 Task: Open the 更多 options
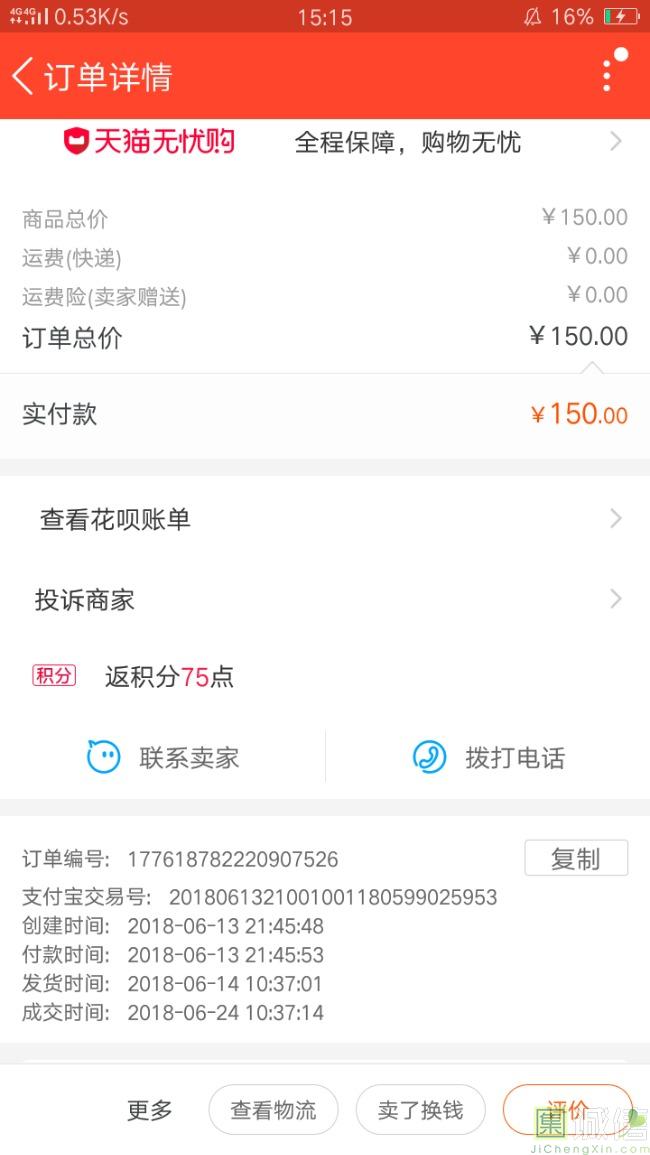pyautogui.click(x=150, y=1109)
